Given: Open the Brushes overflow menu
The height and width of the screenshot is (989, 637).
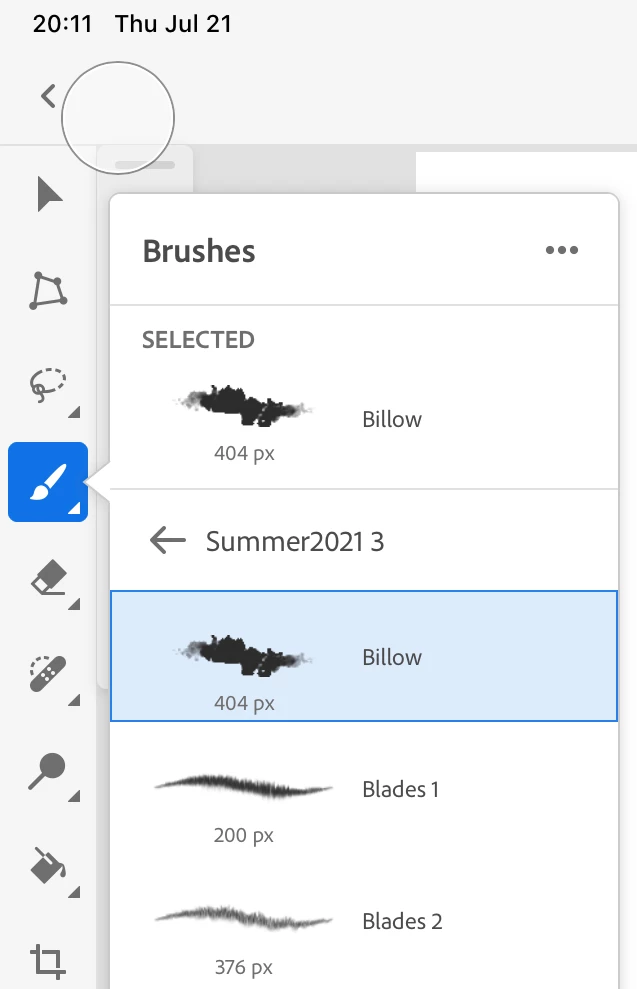Looking at the screenshot, I should pyautogui.click(x=562, y=251).
